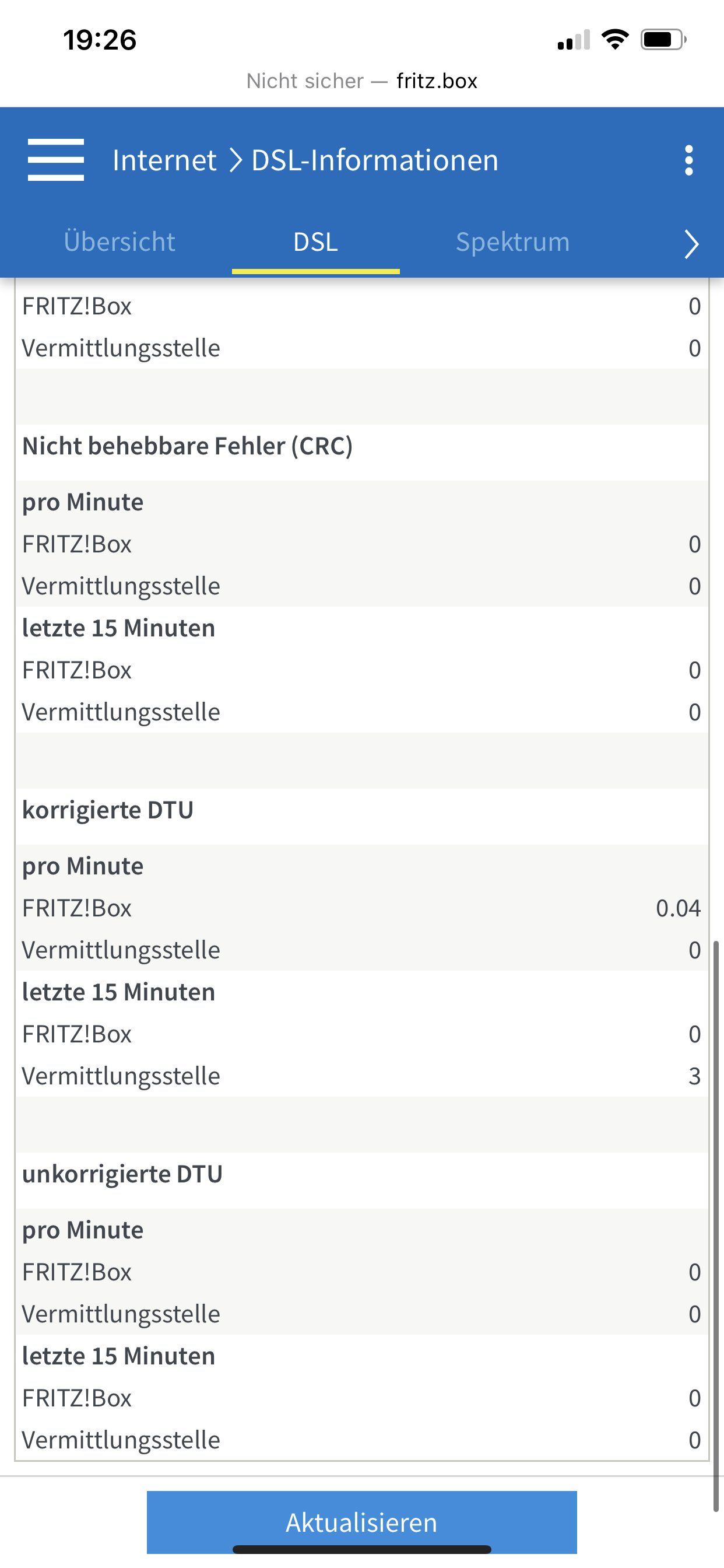This screenshot has height=1568, width=724.
Task: Tap the fritz.box address bar
Action: pyautogui.click(x=362, y=81)
